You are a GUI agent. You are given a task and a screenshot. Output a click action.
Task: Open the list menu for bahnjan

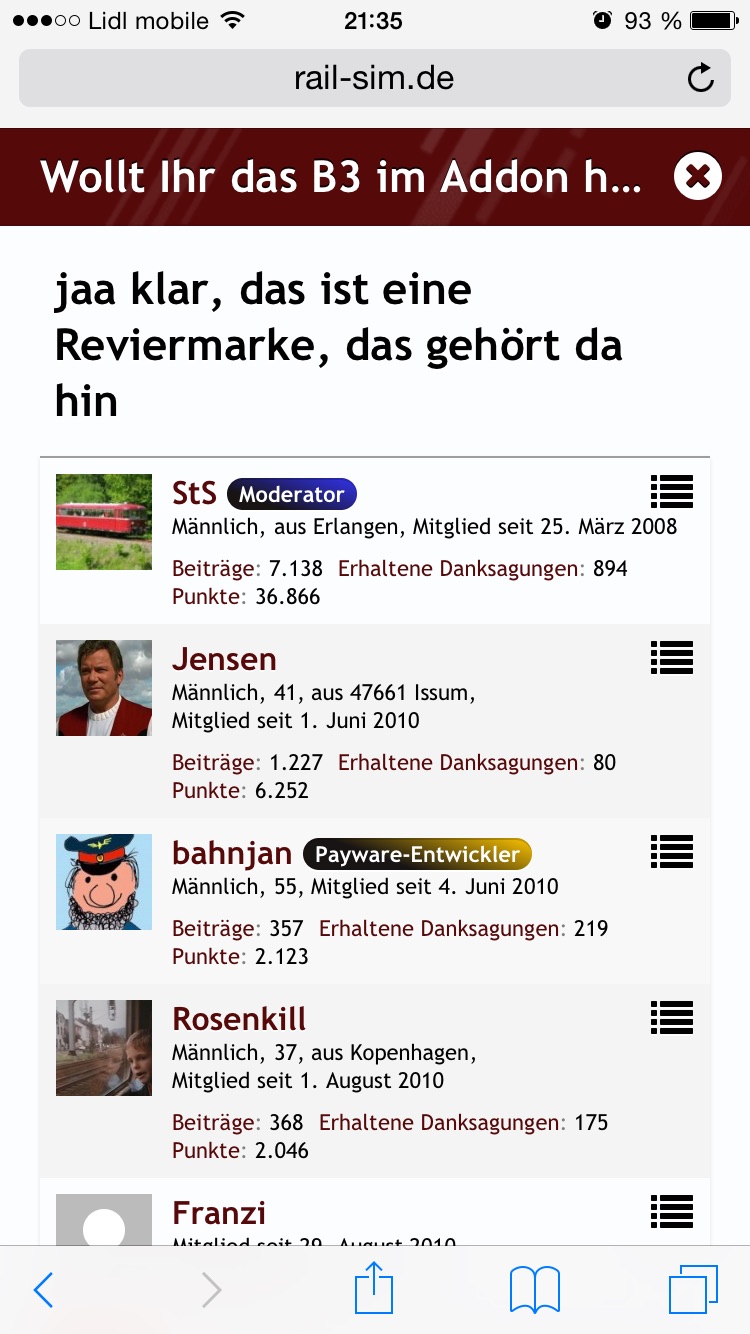coord(671,851)
